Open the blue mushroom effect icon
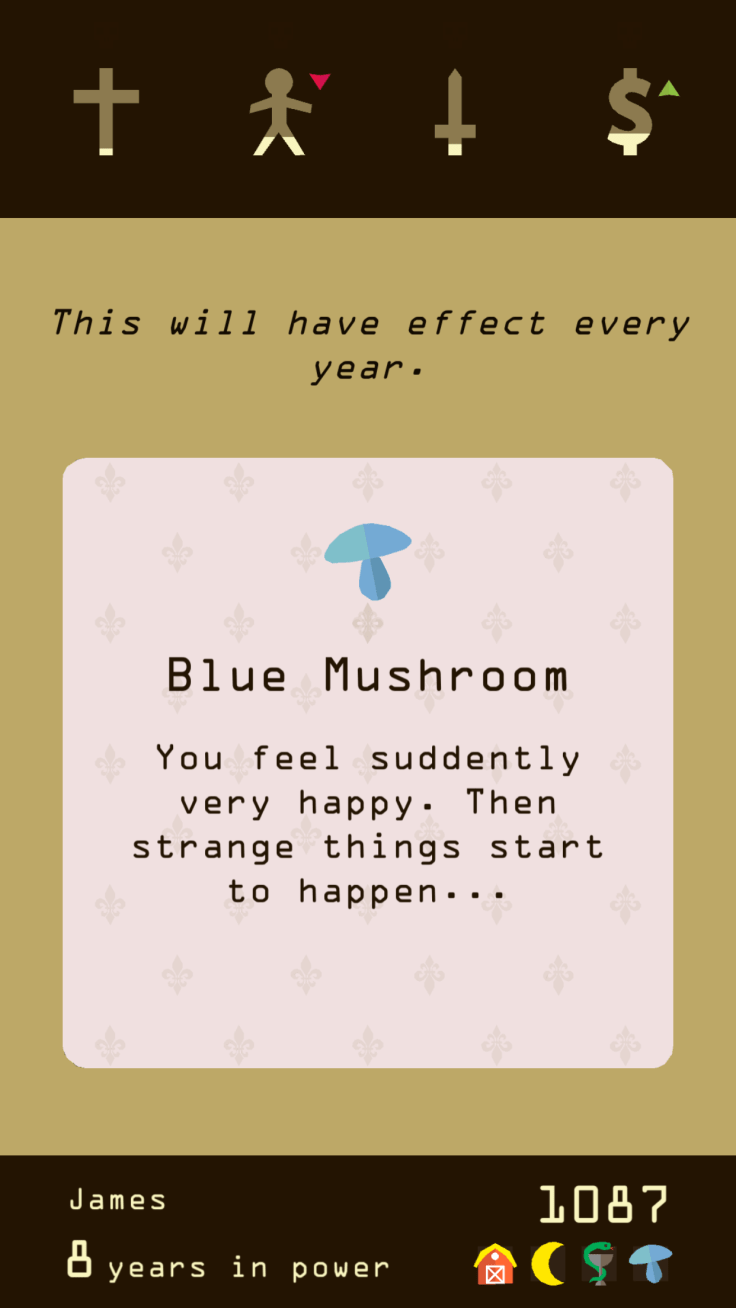Image resolution: width=736 pixels, height=1308 pixels. click(x=650, y=1264)
